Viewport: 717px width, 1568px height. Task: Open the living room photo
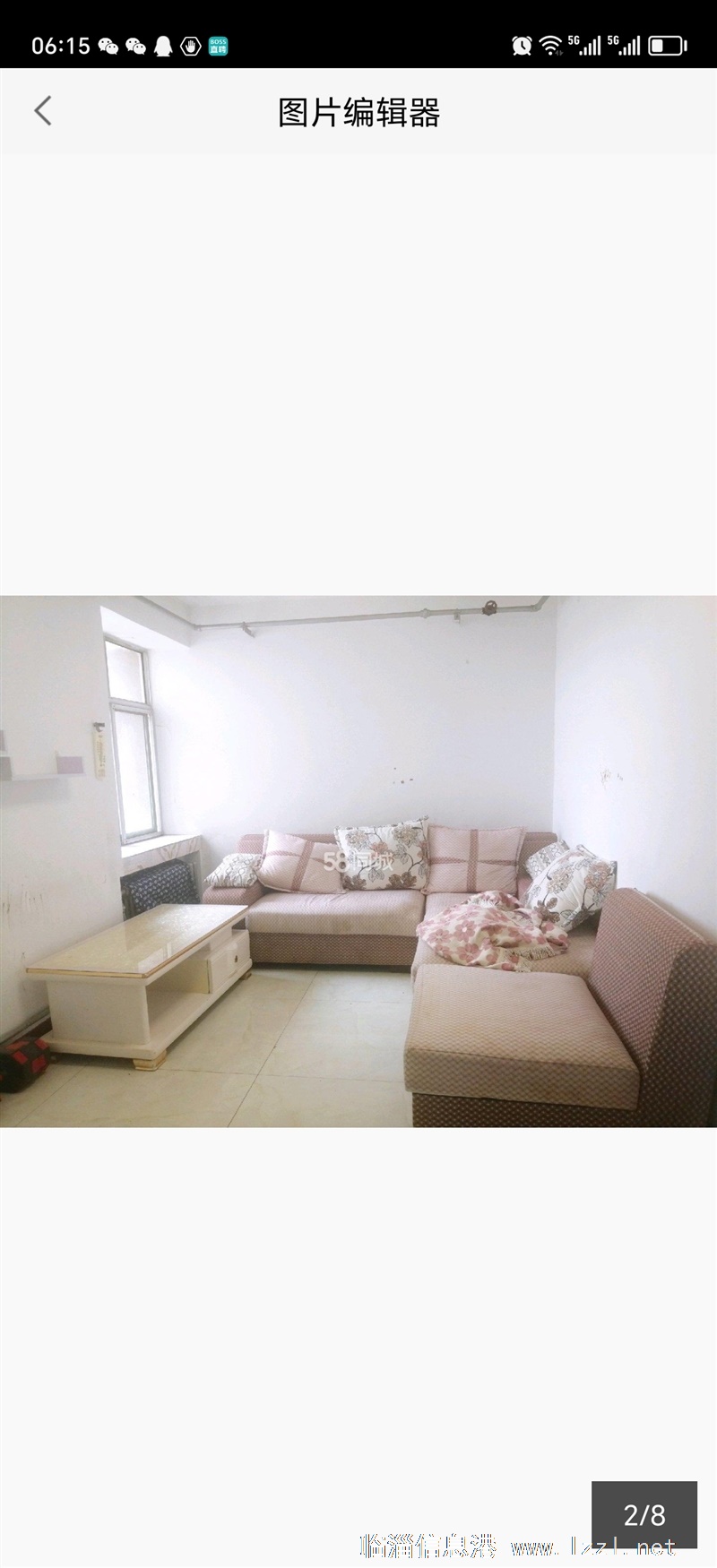(x=358, y=861)
